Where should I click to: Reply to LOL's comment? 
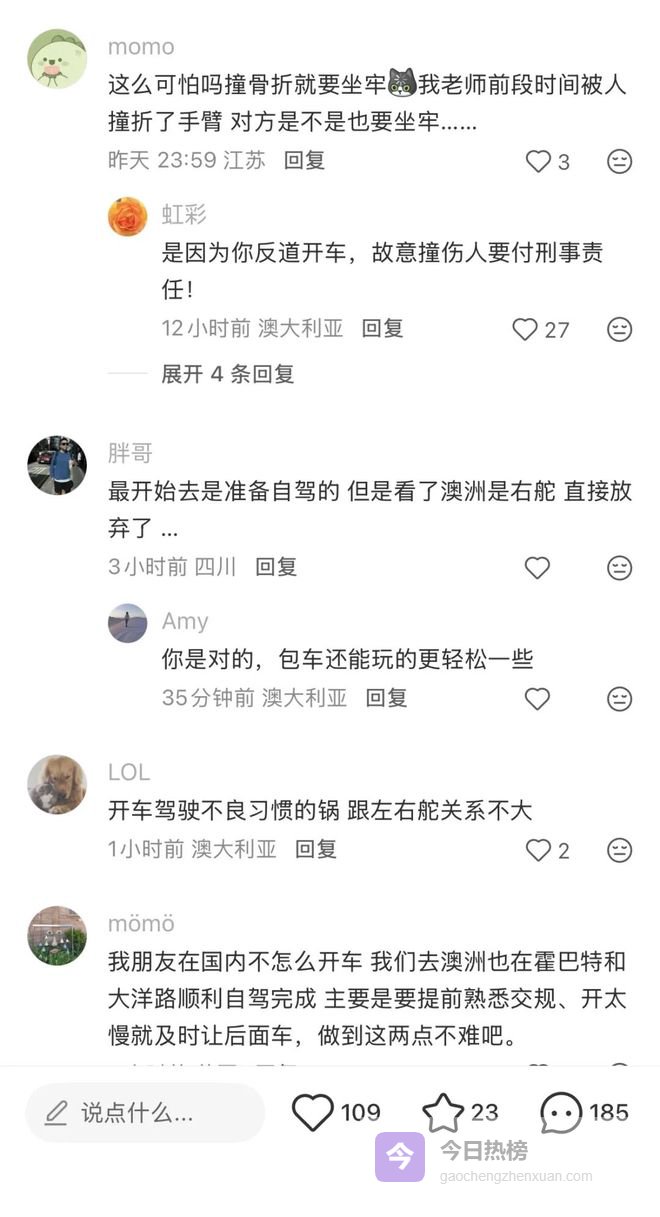pyautogui.click(x=316, y=849)
